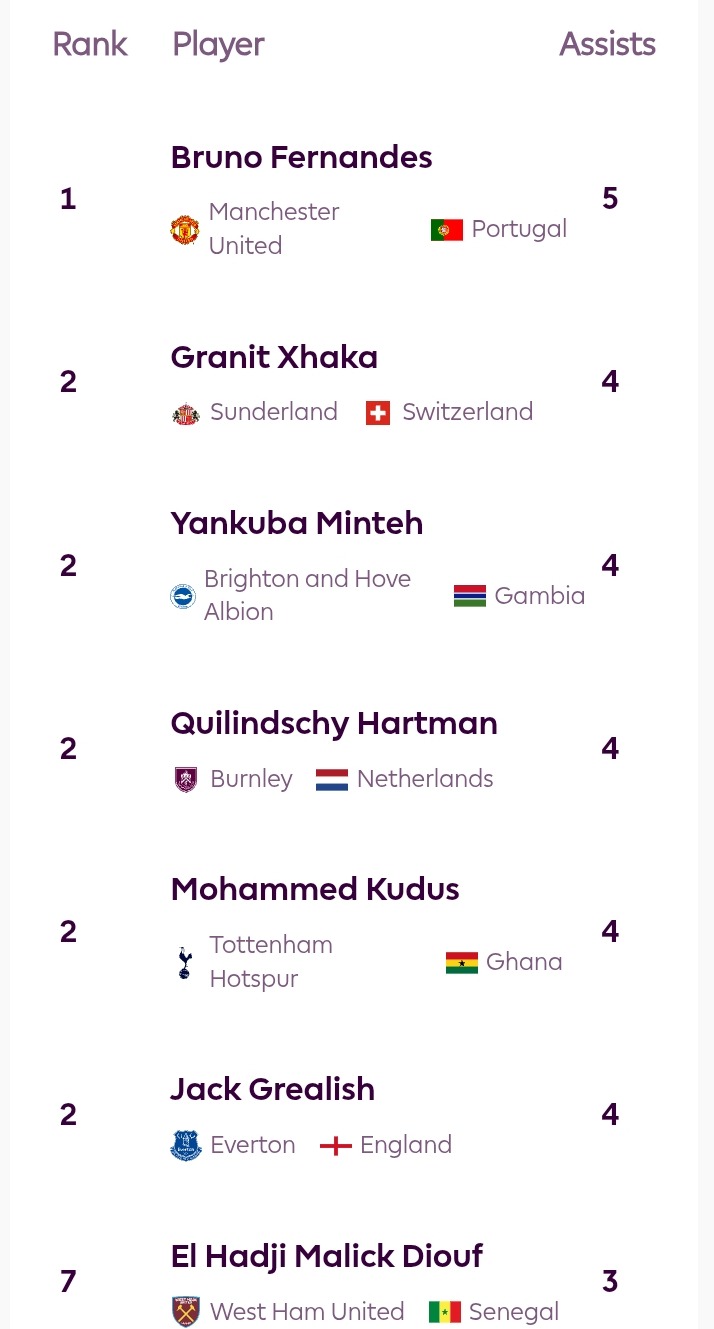Screen dimensions: 714x1329
Task: Open Quilindschy Hartman's profile
Action: [x=333, y=724]
